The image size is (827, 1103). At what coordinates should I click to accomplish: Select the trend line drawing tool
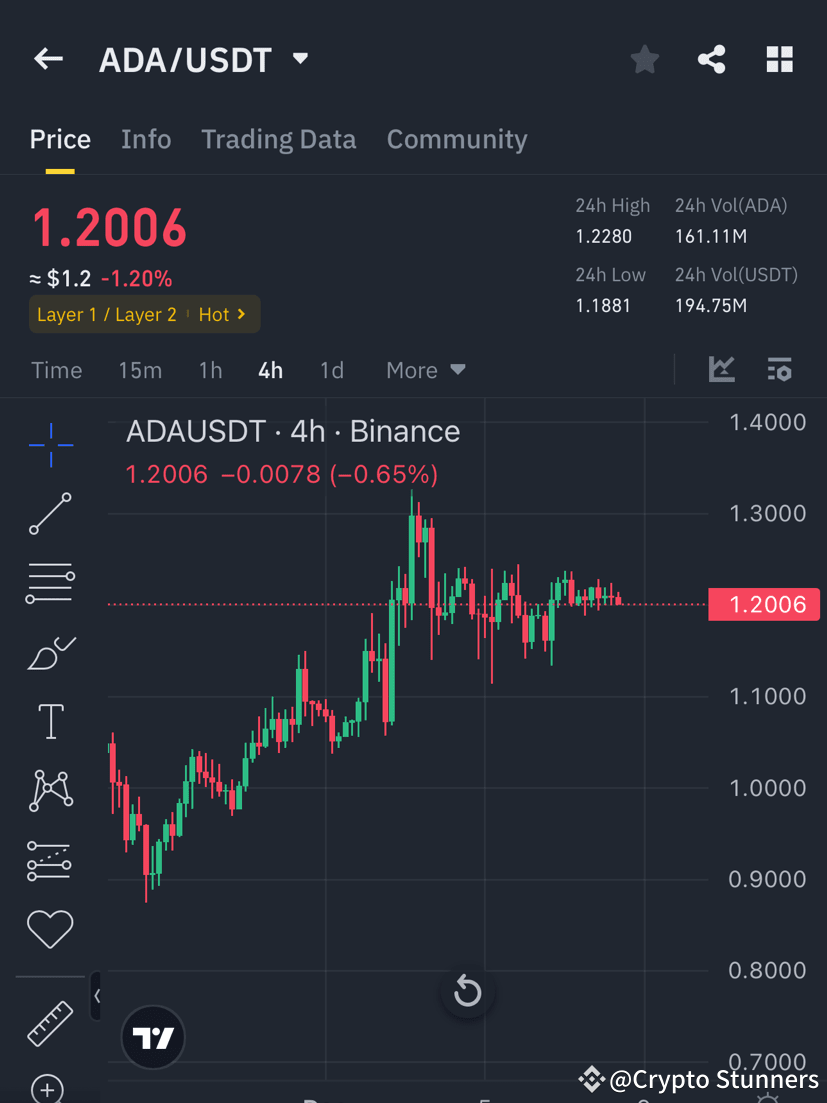tap(50, 515)
